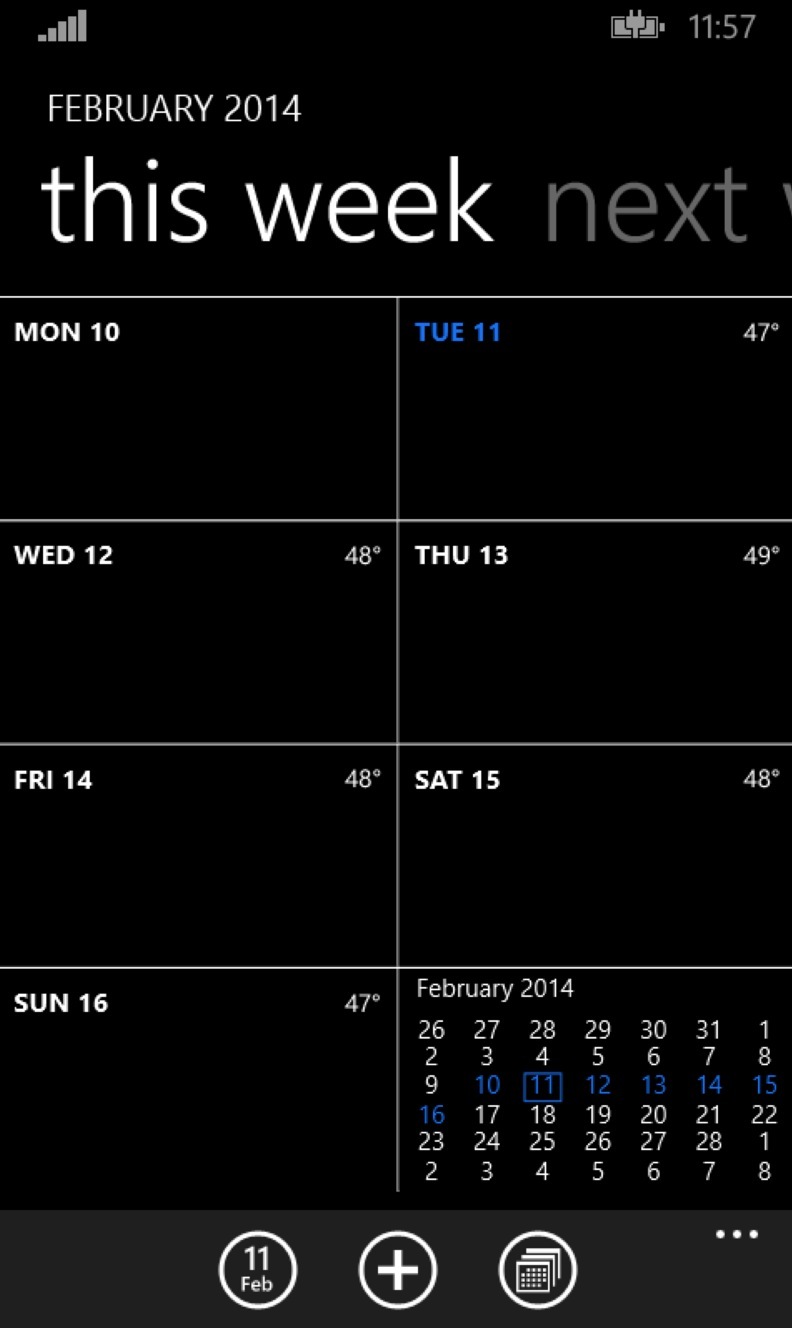The image size is (792, 1328).
Task: Switch to the next week pivot
Action: [667, 204]
